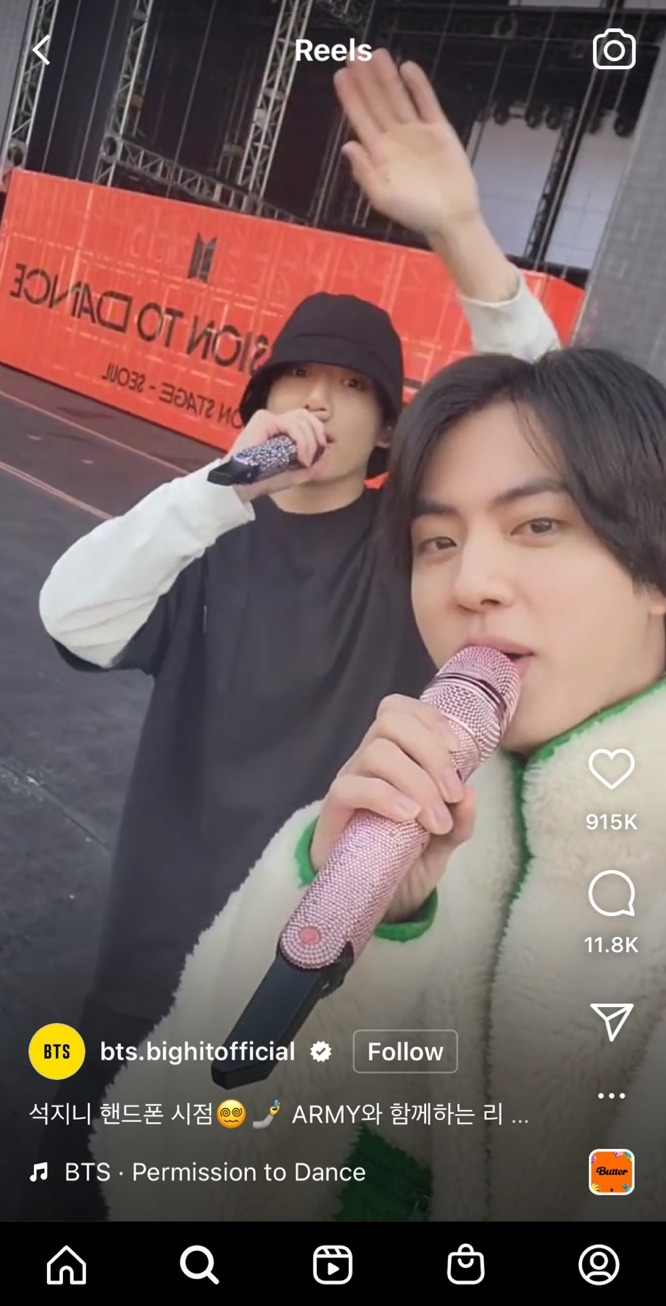Open the three-dot more options menu
The height and width of the screenshot is (1306, 666).
(x=611, y=1096)
